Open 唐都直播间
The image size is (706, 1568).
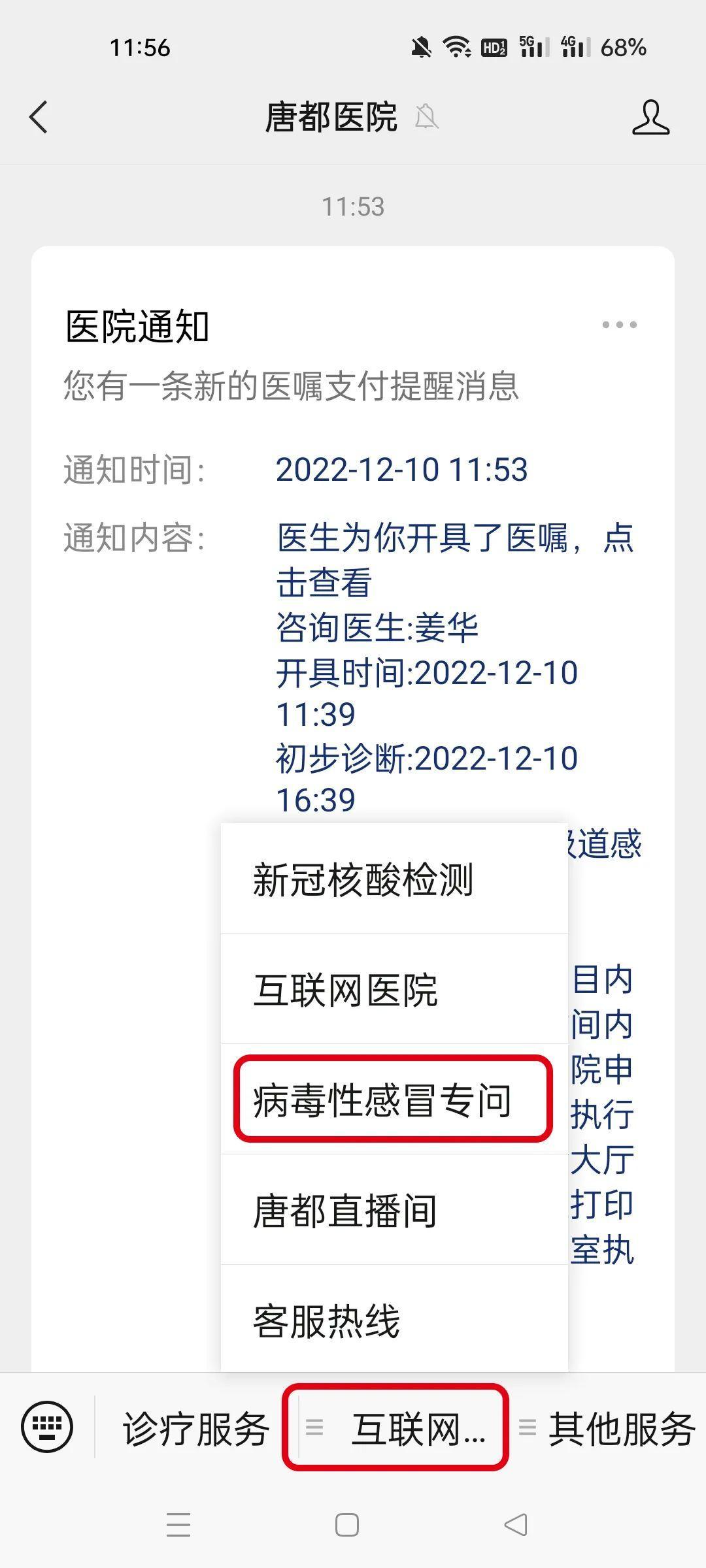(x=345, y=1211)
